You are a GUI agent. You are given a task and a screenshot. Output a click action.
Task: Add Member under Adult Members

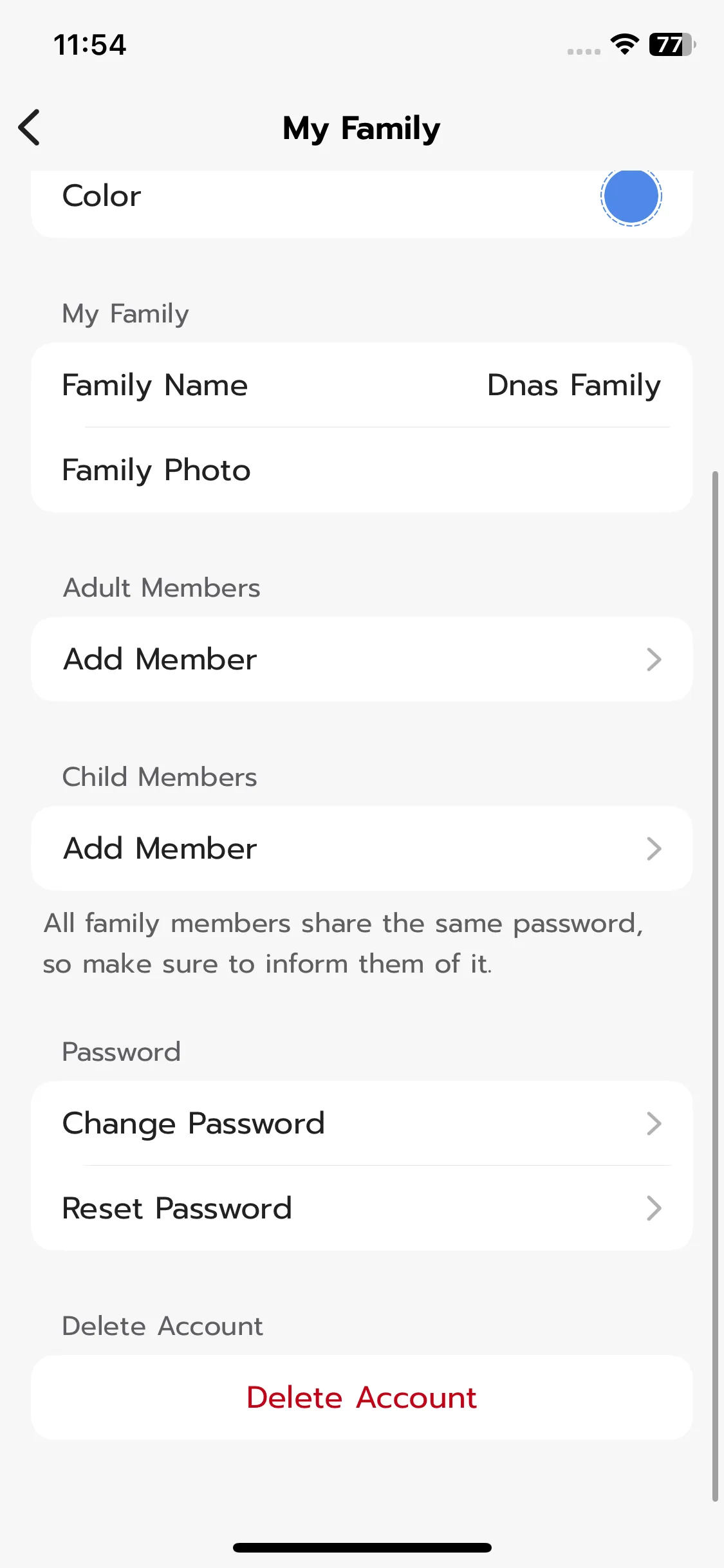click(x=362, y=659)
